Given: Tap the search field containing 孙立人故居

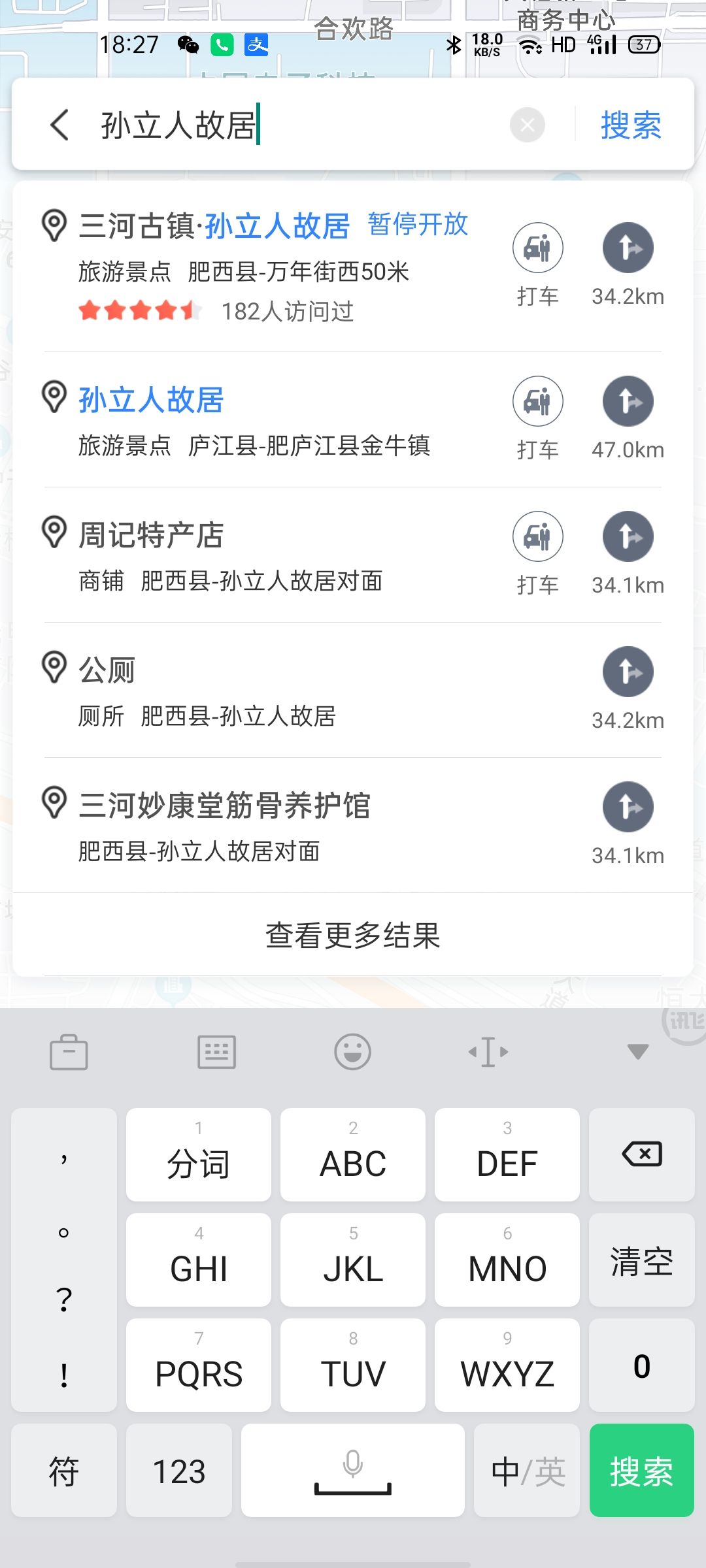Looking at the screenshot, I should coord(294,125).
